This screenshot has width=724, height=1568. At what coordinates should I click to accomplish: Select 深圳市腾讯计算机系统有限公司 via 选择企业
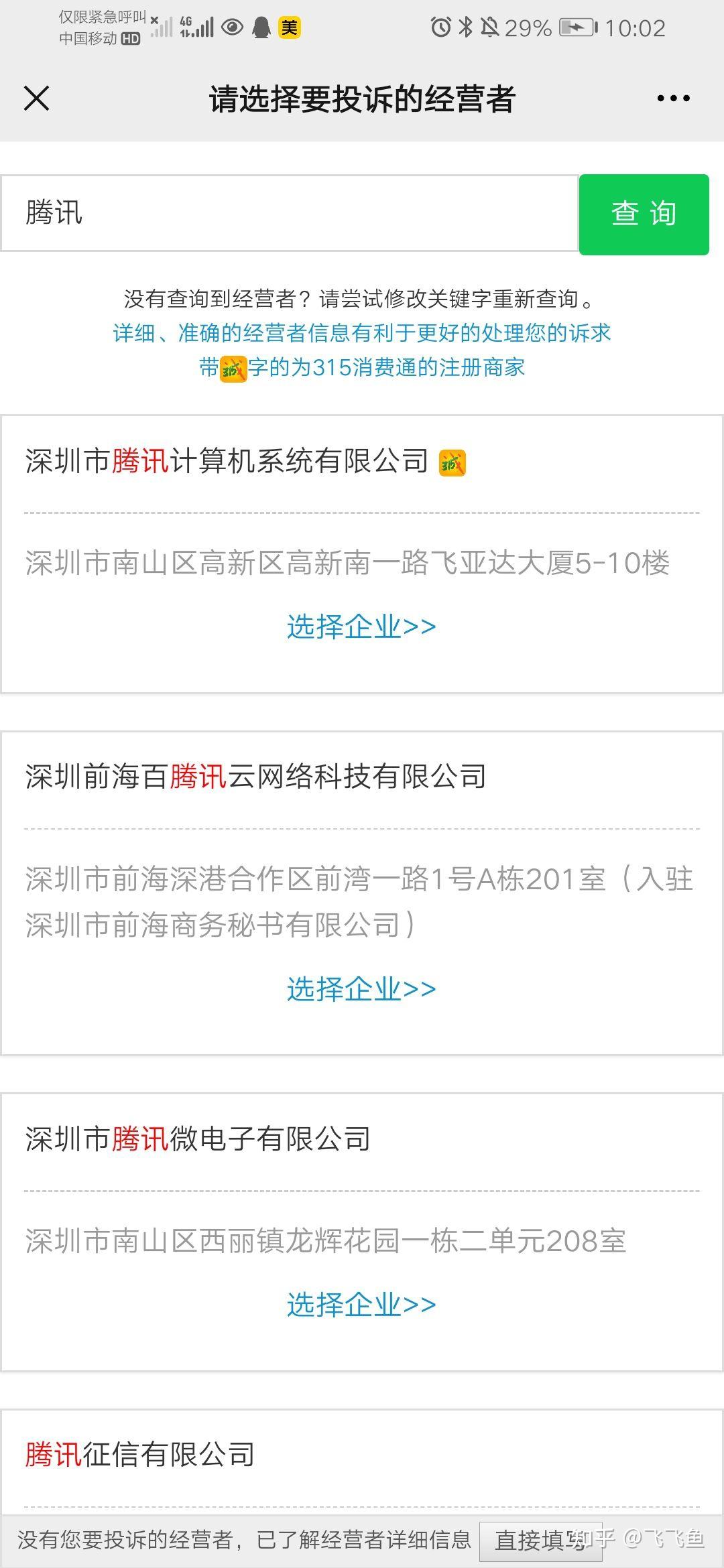361,627
